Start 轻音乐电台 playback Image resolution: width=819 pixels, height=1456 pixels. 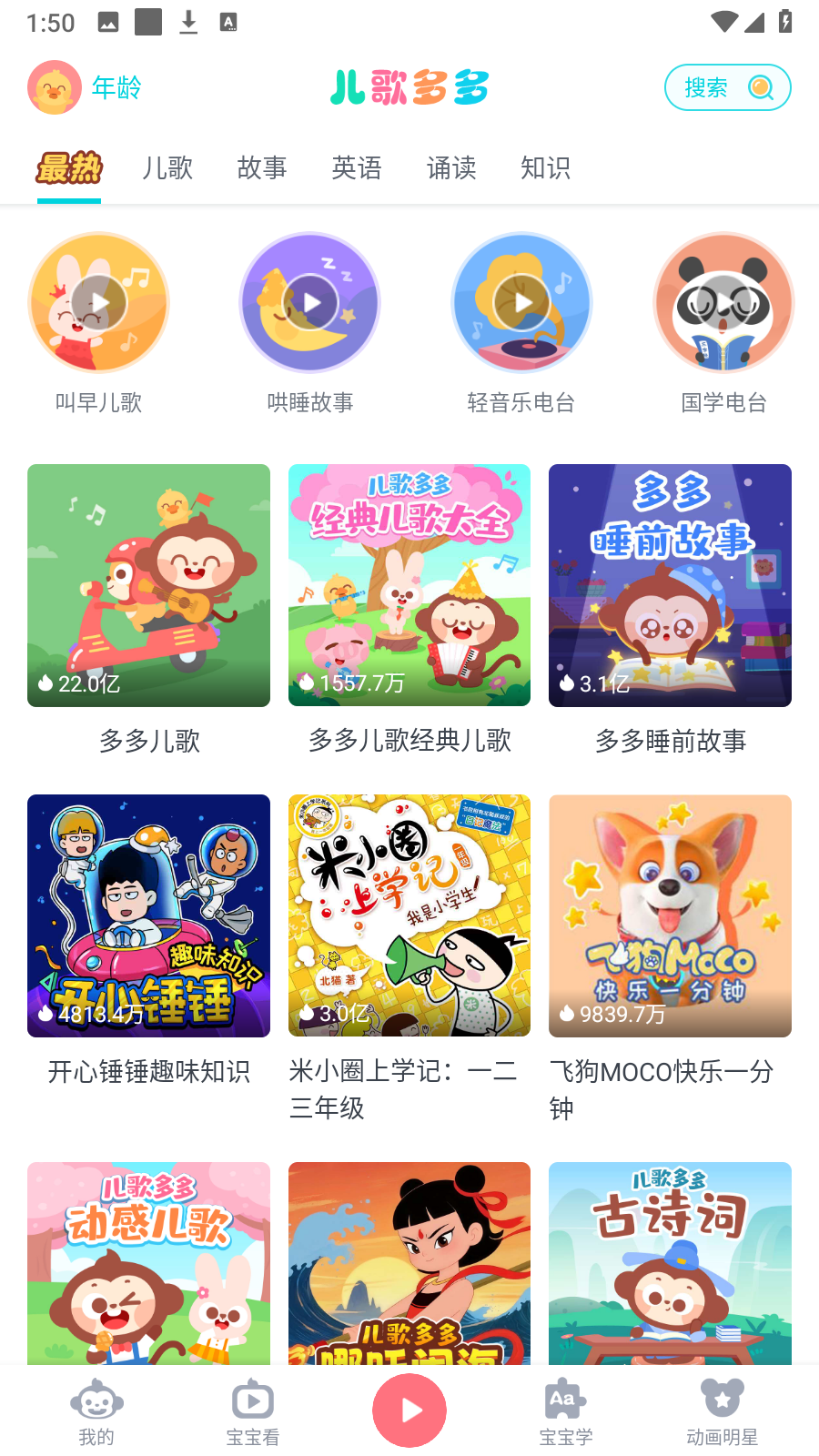click(521, 303)
